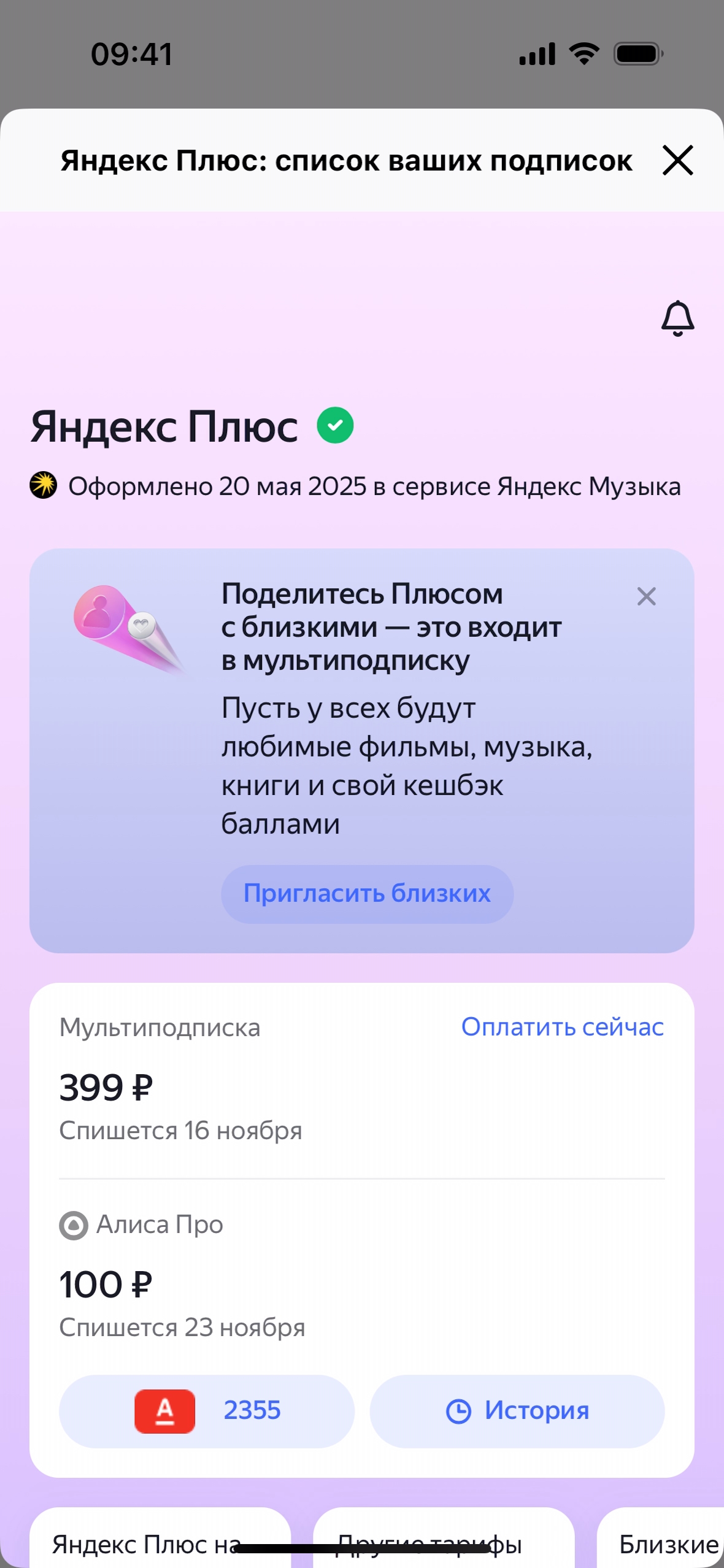Tap the Оплатить сейчас link
The image size is (724, 1568).
pyautogui.click(x=562, y=1027)
